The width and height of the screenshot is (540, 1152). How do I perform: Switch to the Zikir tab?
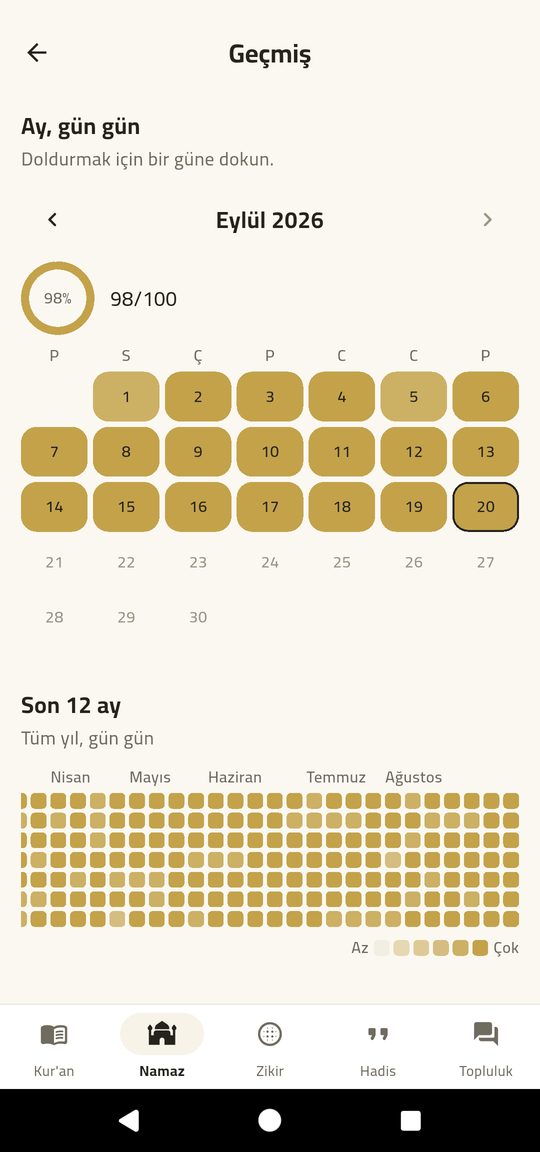[270, 1048]
